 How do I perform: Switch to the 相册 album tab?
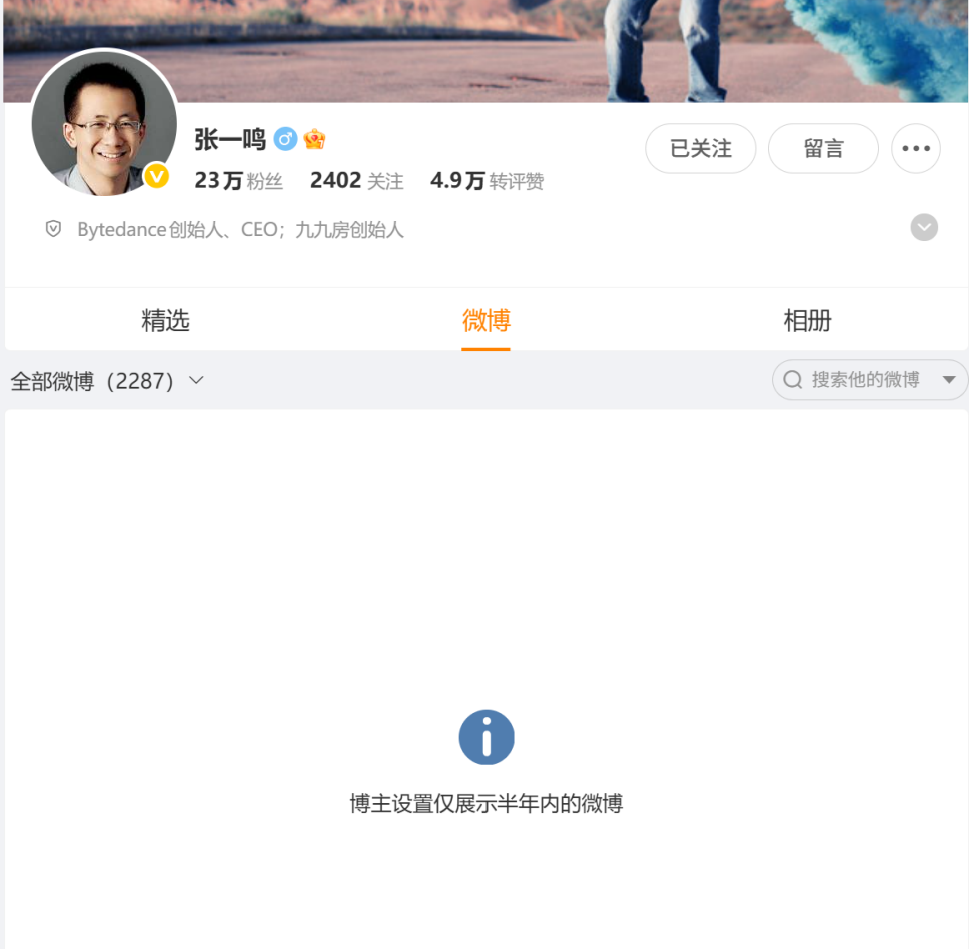pos(807,320)
